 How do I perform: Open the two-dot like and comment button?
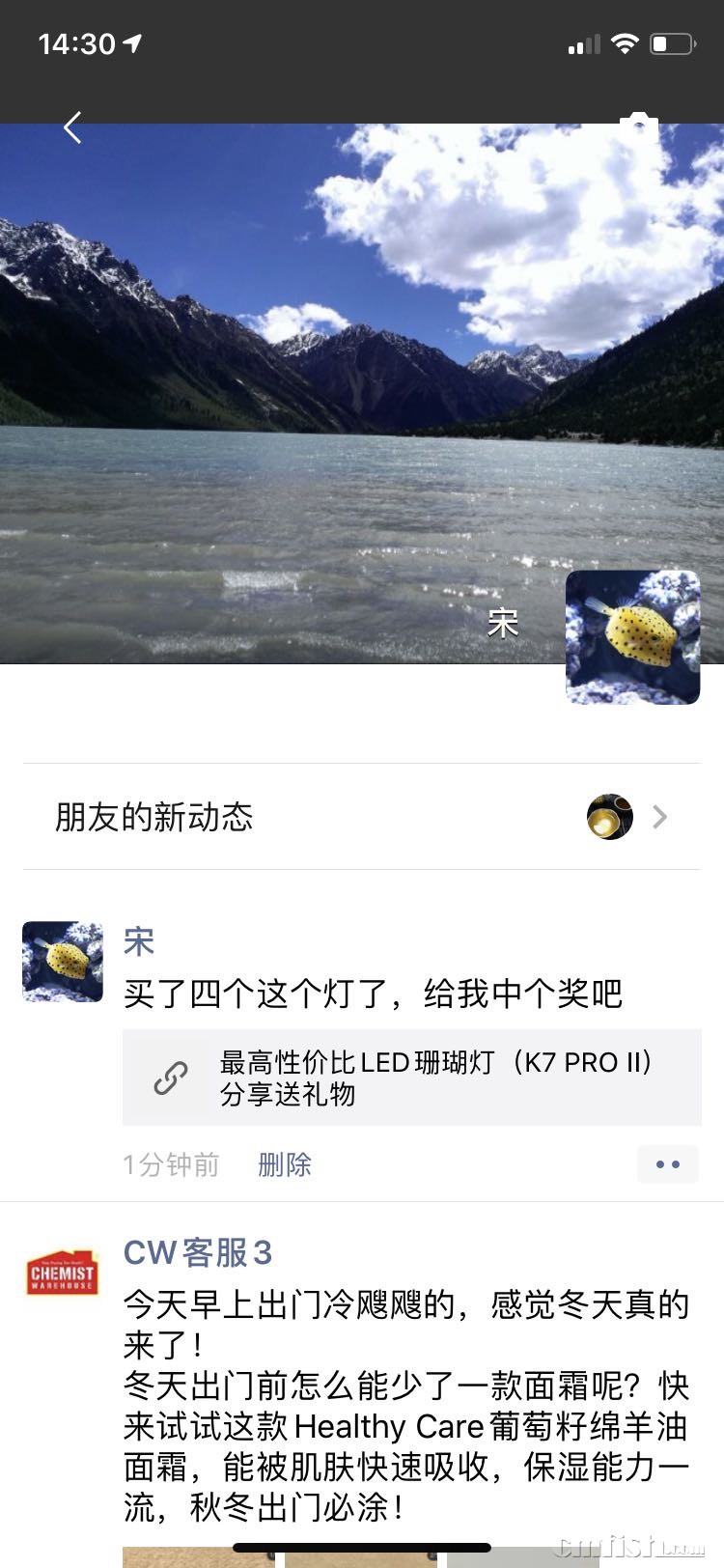click(x=667, y=1164)
